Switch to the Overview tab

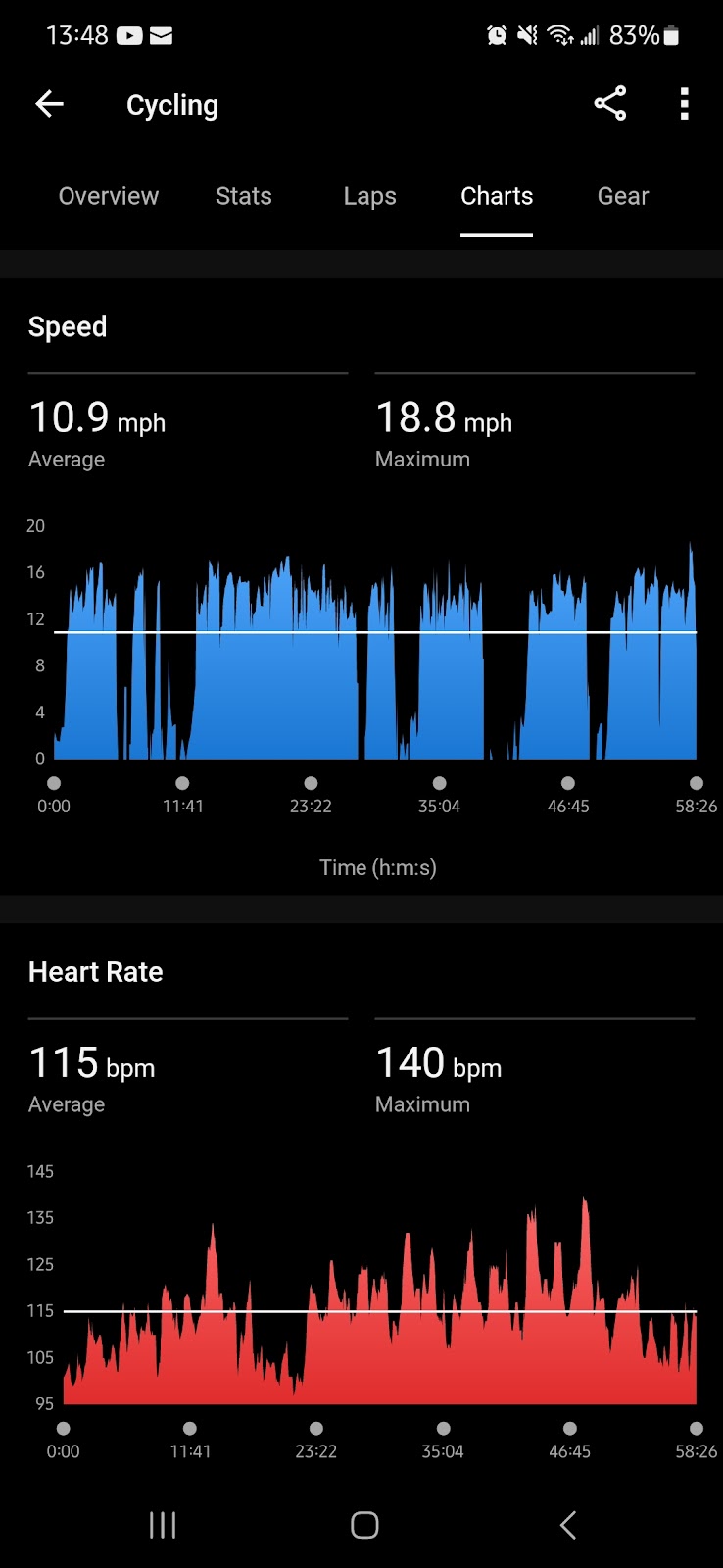click(x=108, y=196)
